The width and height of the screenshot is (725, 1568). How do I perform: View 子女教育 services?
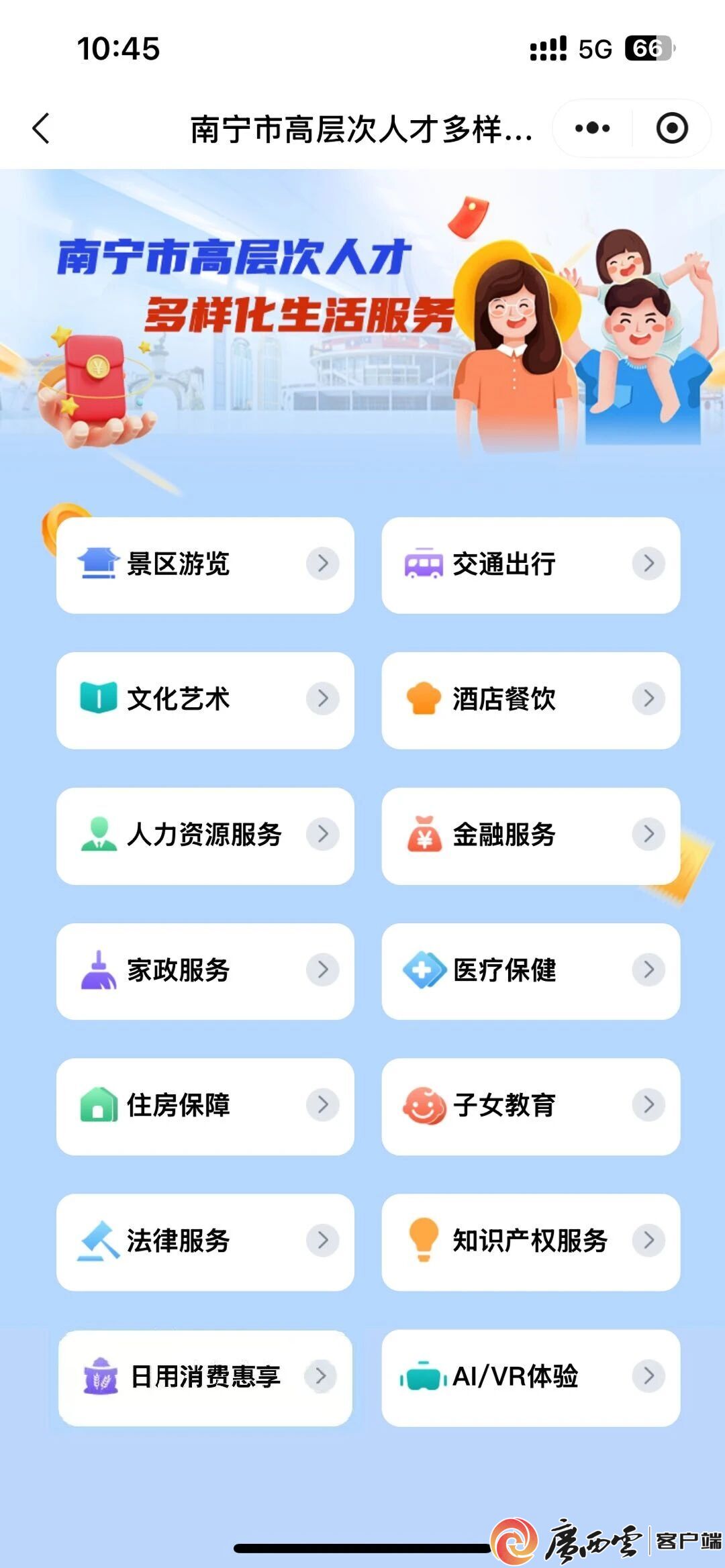point(530,1106)
